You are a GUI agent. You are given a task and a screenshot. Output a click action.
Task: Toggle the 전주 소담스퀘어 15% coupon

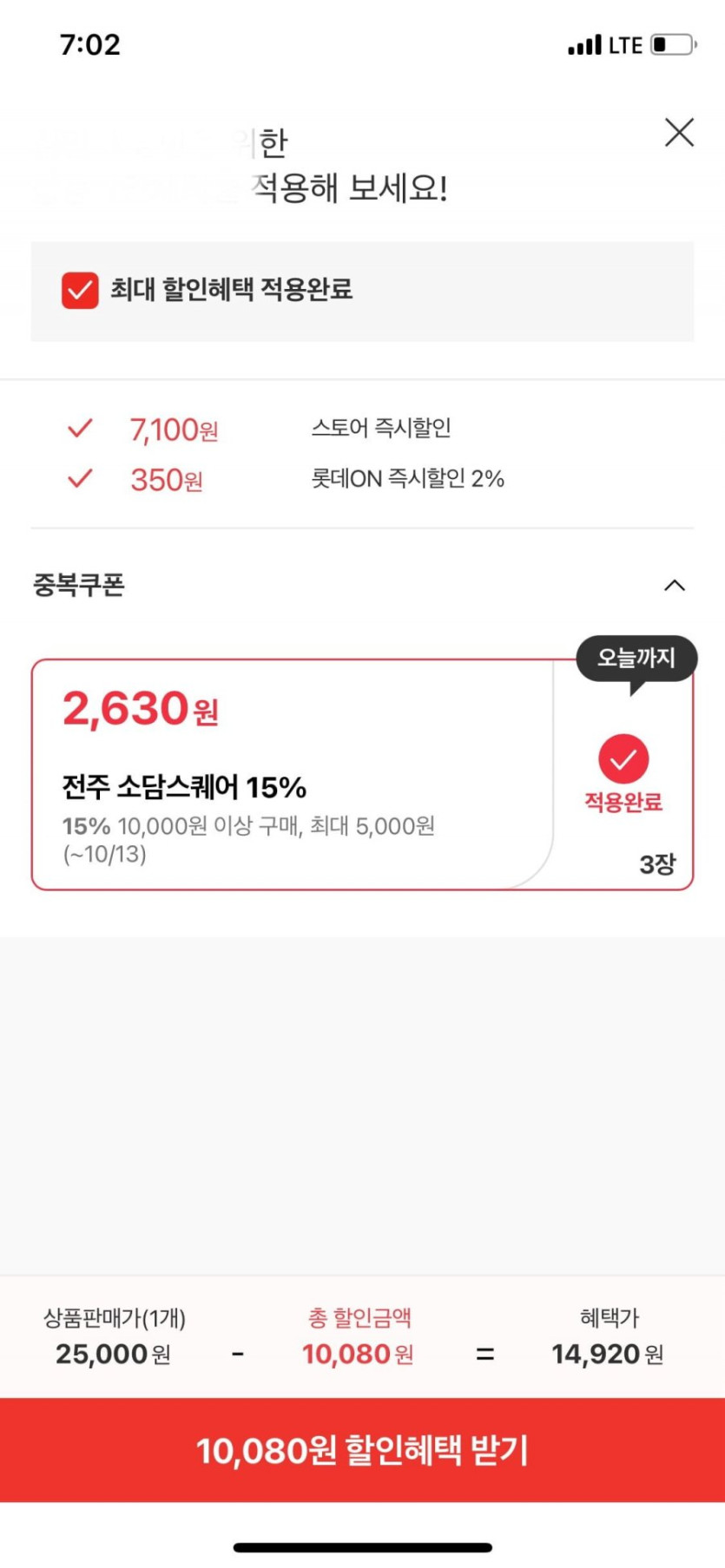623,760
